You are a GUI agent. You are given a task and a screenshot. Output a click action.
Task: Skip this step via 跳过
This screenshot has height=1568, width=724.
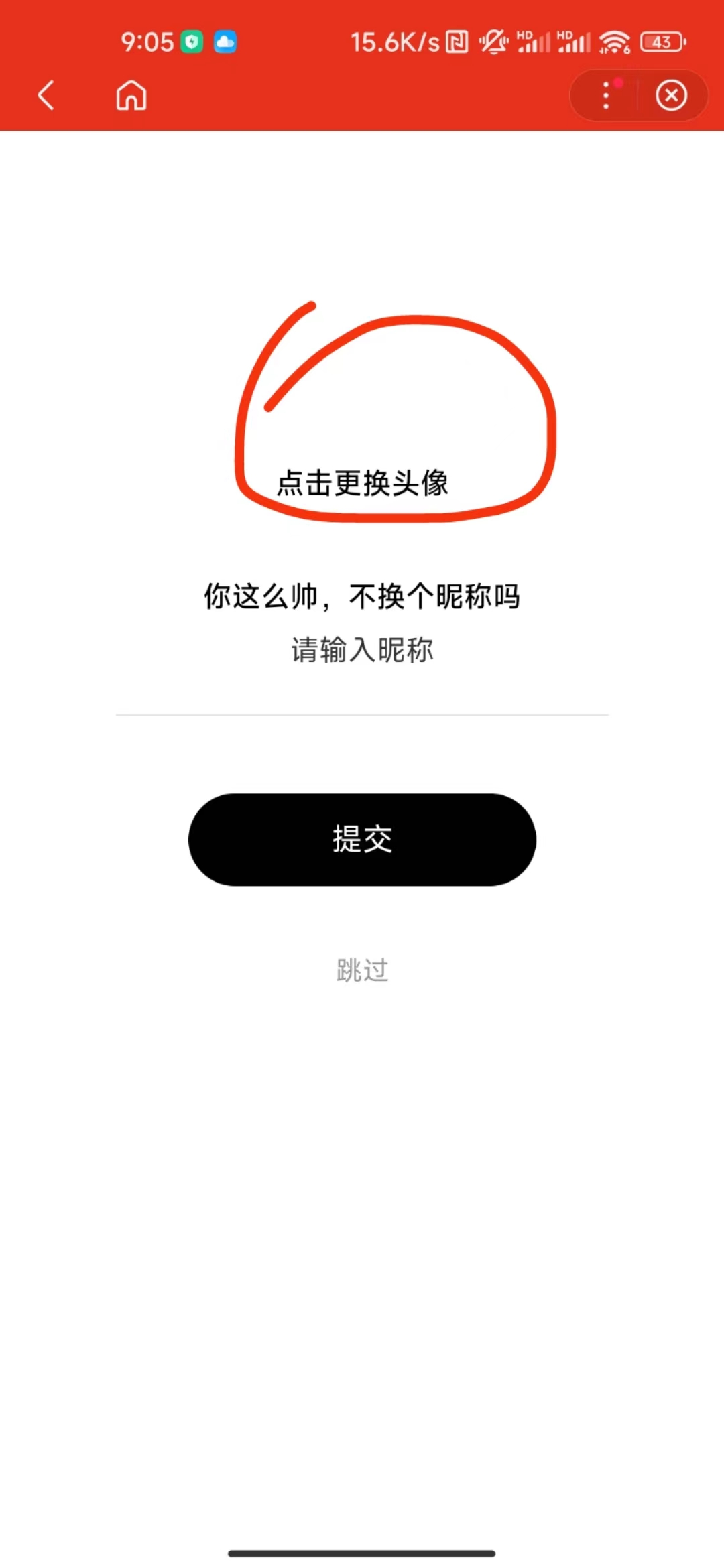click(362, 970)
